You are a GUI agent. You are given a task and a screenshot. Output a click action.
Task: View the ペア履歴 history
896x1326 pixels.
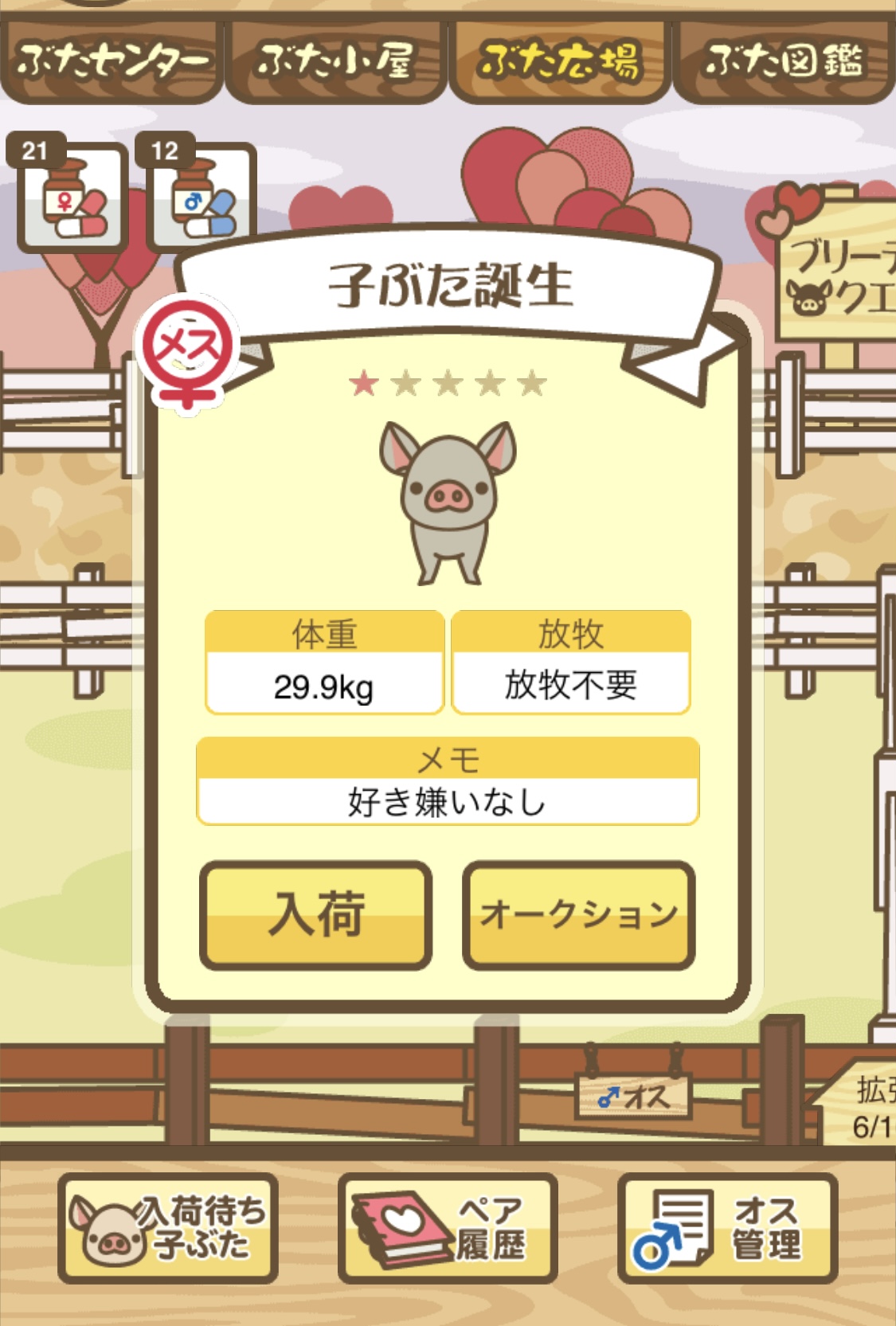(x=448, y=1227)
